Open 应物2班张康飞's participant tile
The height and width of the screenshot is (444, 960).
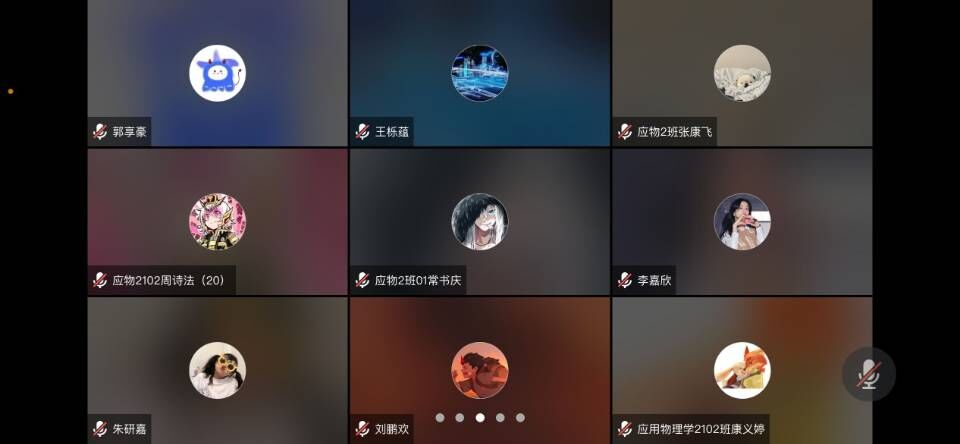[x=741, y=73]
